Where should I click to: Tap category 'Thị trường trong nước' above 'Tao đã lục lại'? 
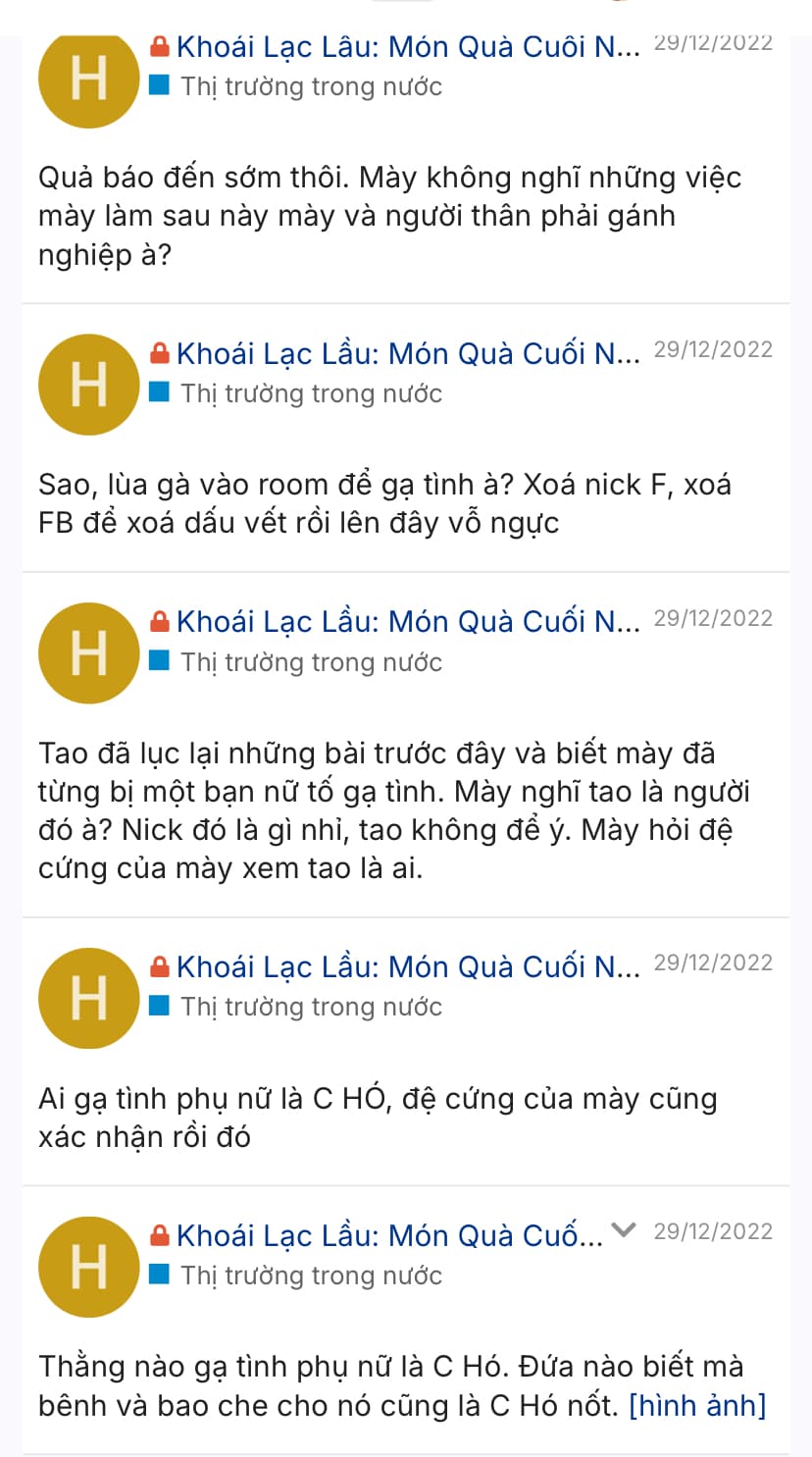point(311,662)
